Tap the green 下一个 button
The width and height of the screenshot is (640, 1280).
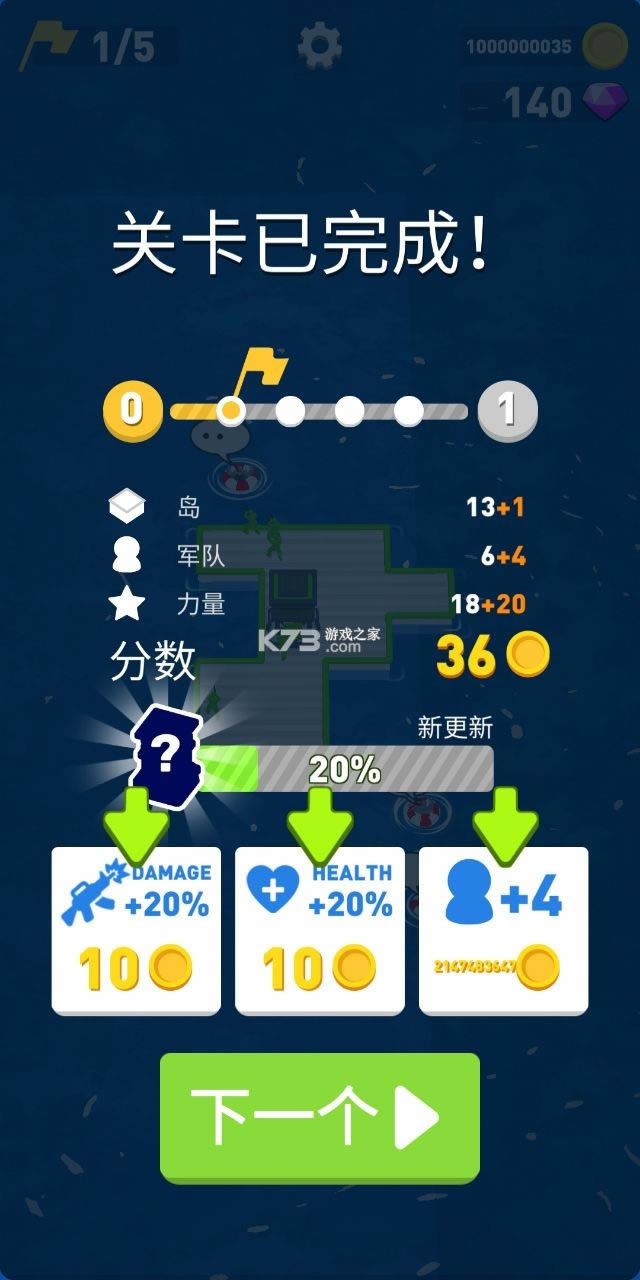(x=320, y=1117)
